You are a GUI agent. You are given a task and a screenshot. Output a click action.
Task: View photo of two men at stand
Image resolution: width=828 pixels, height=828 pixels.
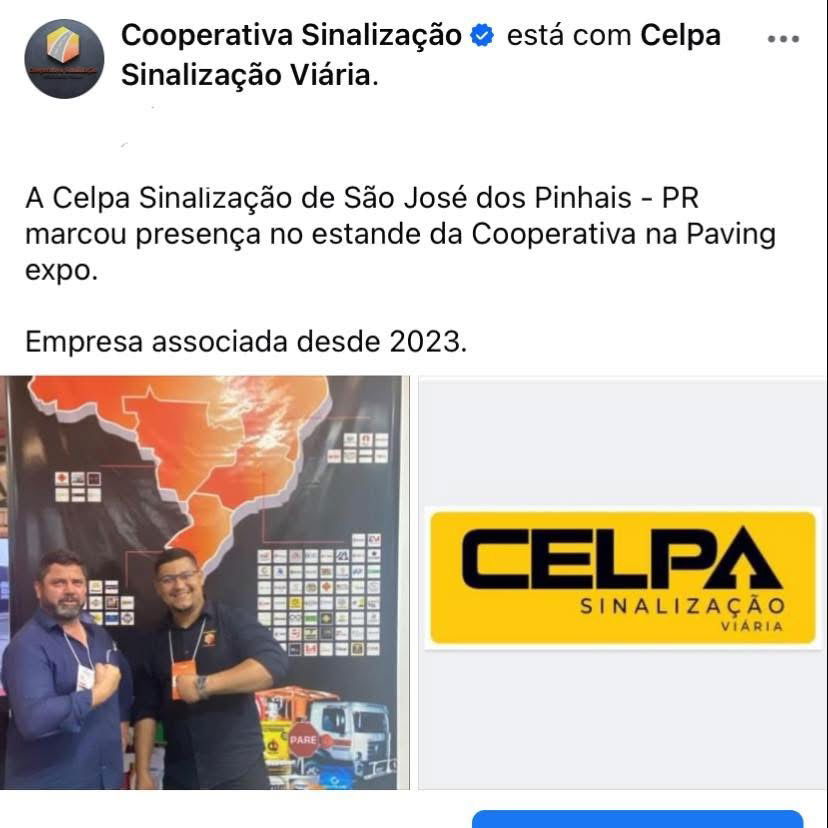[x=204, y=582]
